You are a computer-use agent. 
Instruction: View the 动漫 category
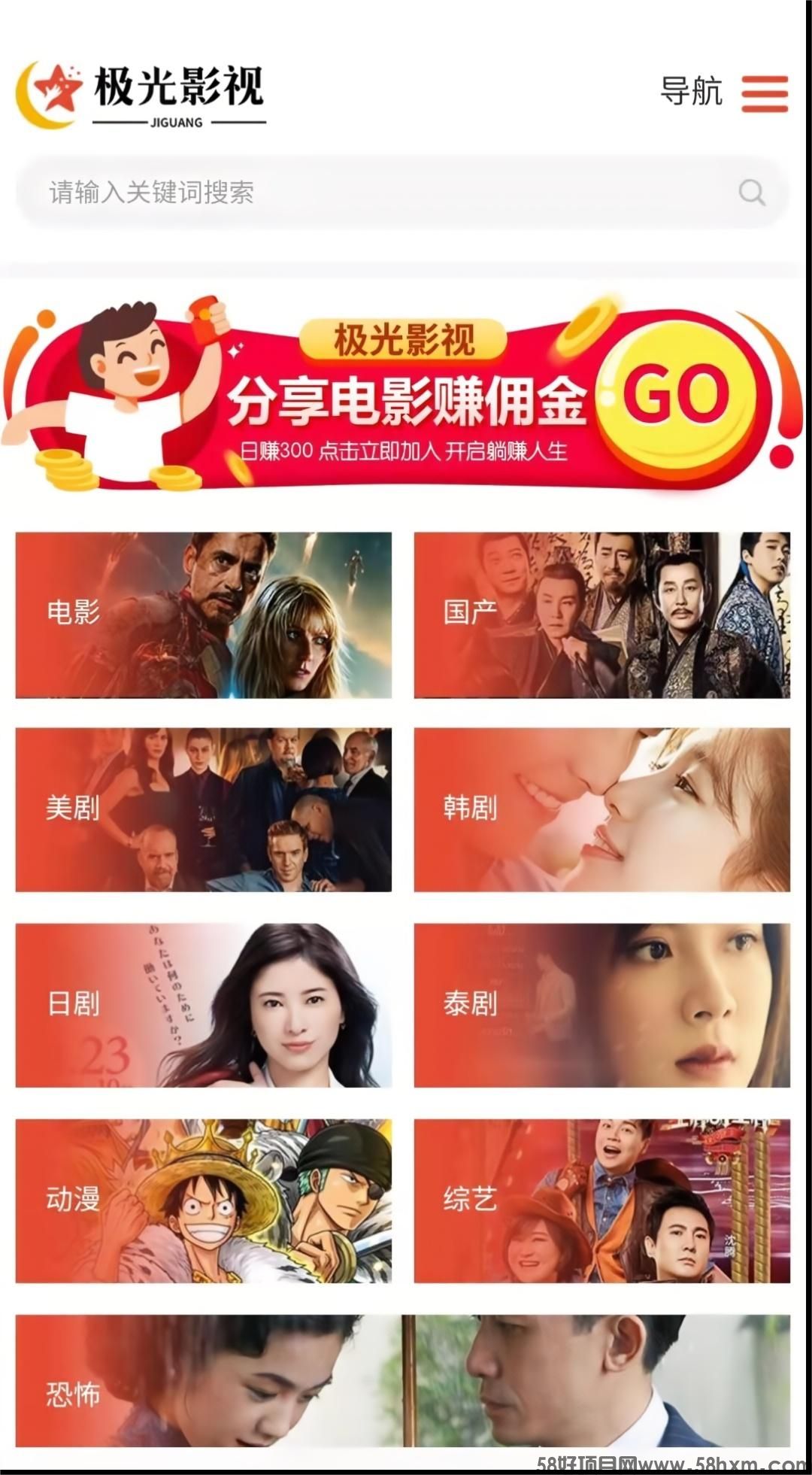click(x=203, y=1200)
